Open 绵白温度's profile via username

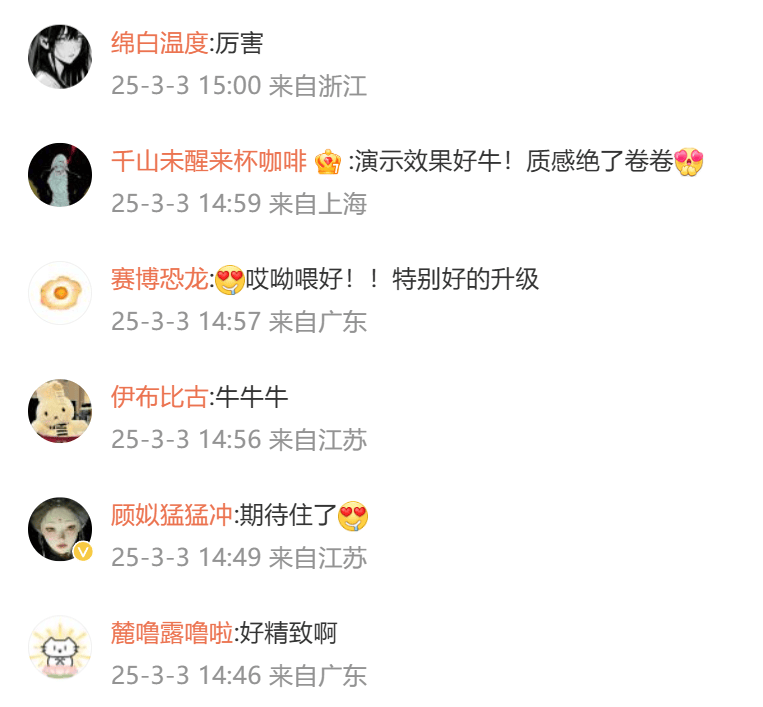click(x=159, y=43)
